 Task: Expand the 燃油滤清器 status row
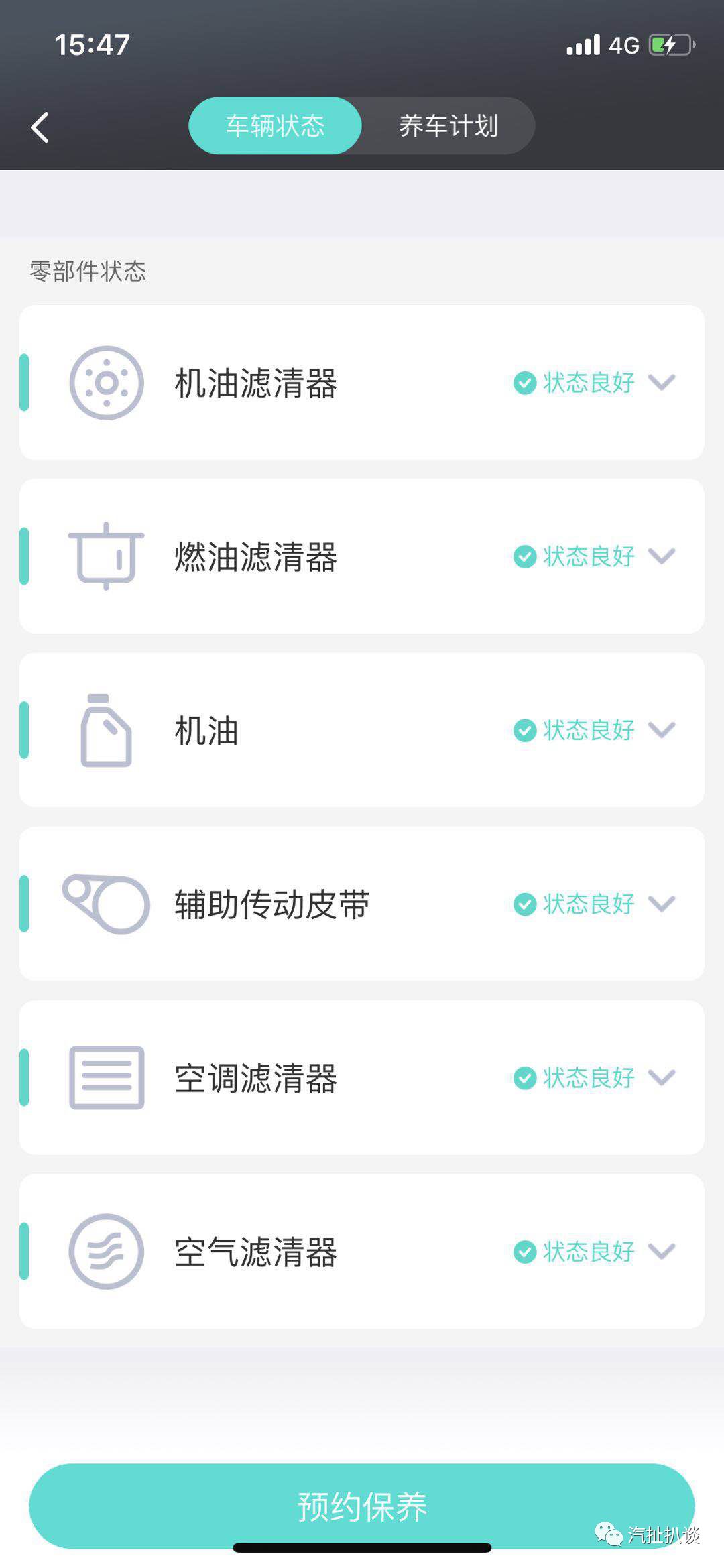[x=362, y=556]
